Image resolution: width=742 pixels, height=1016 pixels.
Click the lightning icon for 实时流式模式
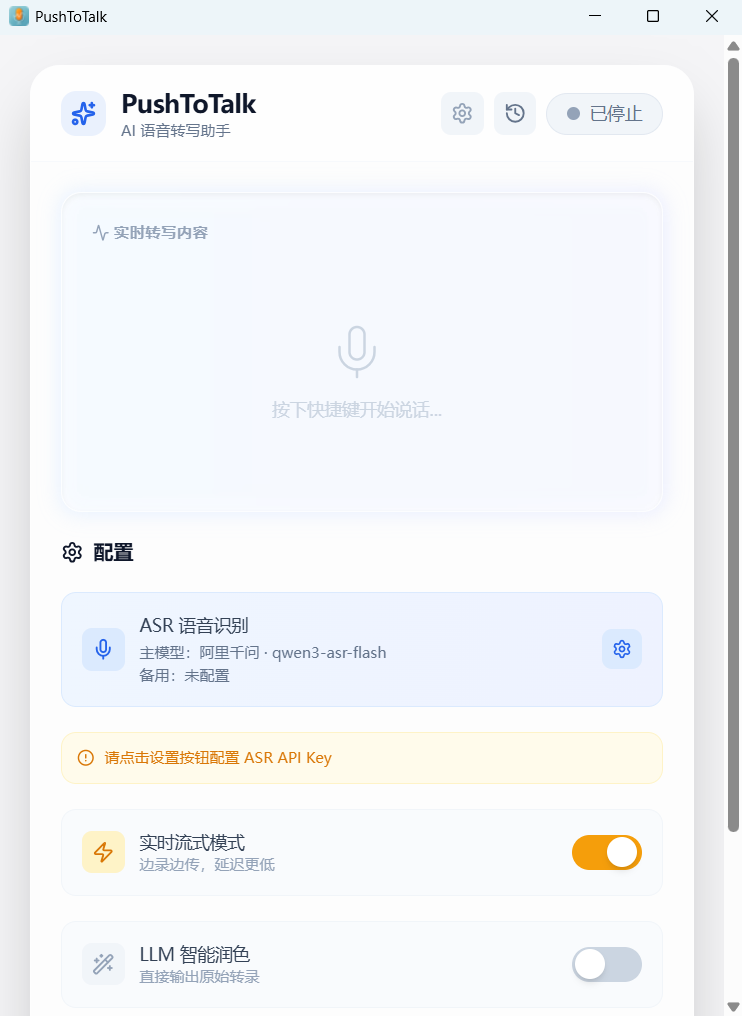104,852
